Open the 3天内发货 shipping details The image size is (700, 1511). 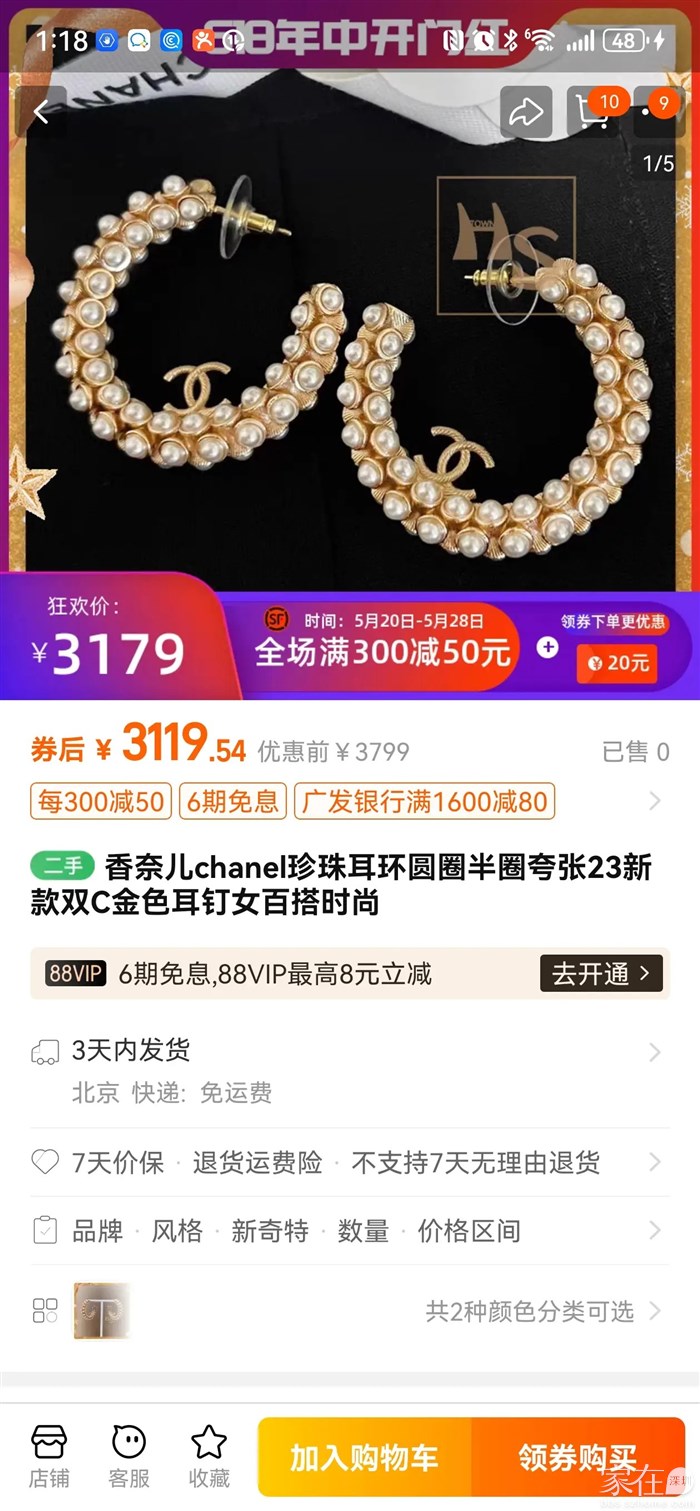[x=350, y=1070]
